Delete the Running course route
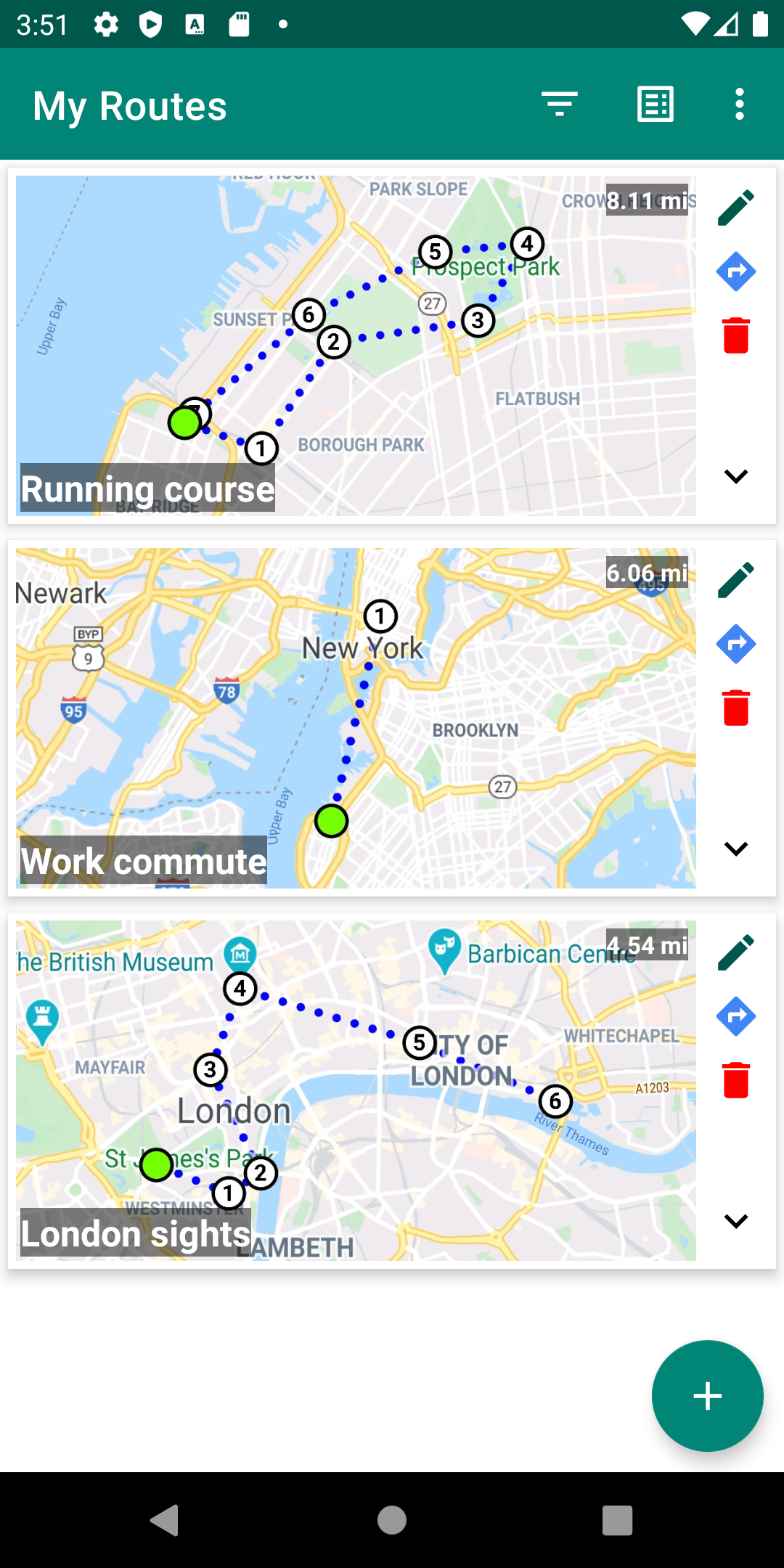Image resolution: width=784 pixels, height=1568 pixels. [x=736, y=335]
